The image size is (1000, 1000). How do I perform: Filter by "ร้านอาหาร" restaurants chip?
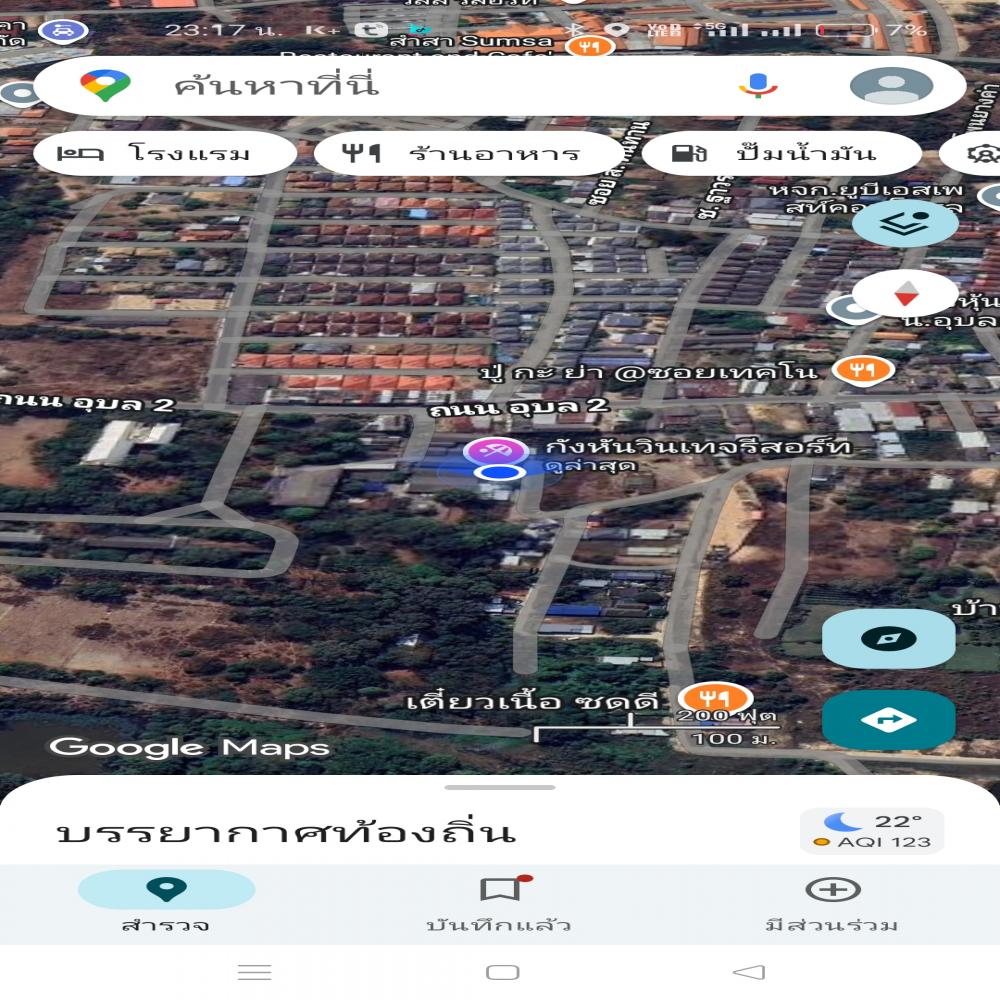coord(468,154)
